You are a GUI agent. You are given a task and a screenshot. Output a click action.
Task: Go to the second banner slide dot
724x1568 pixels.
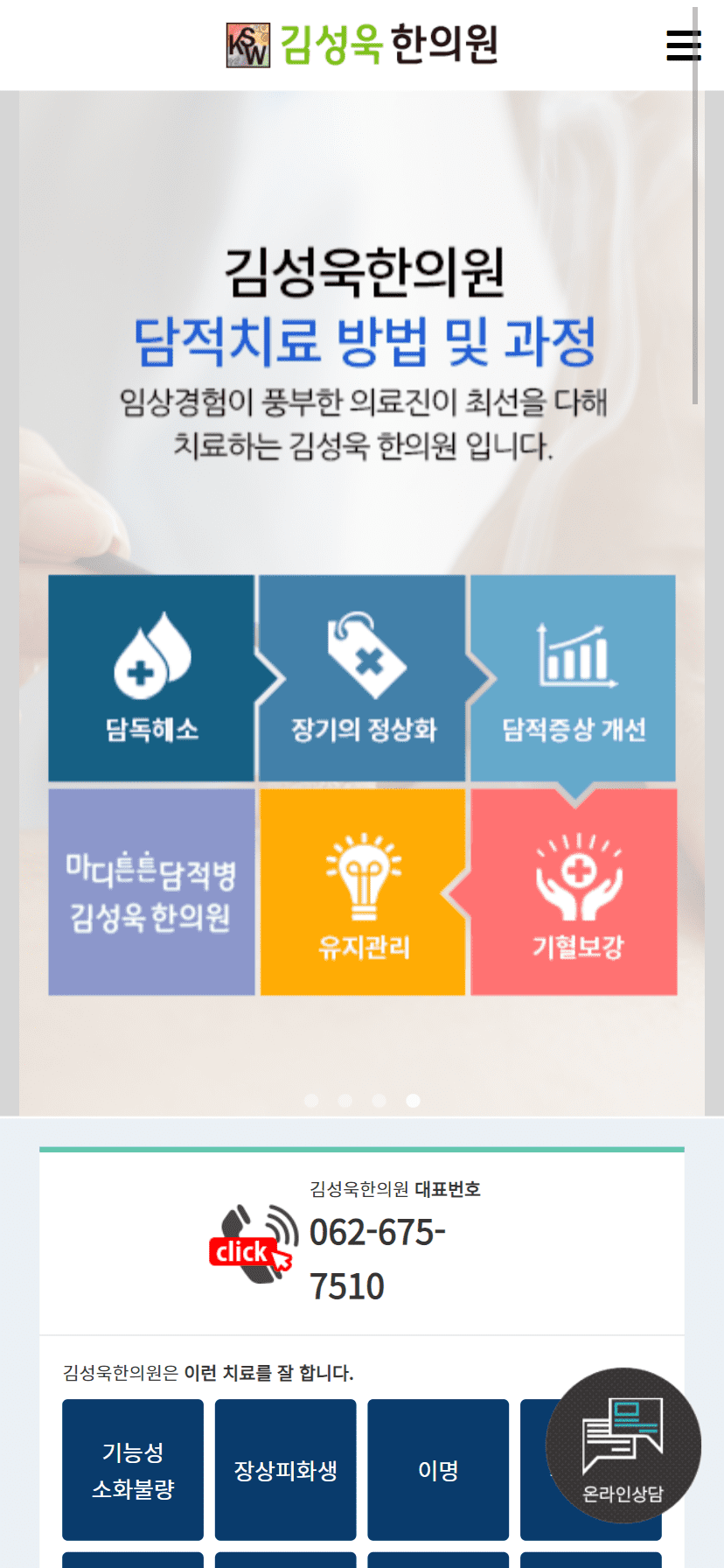[345, 1101]
